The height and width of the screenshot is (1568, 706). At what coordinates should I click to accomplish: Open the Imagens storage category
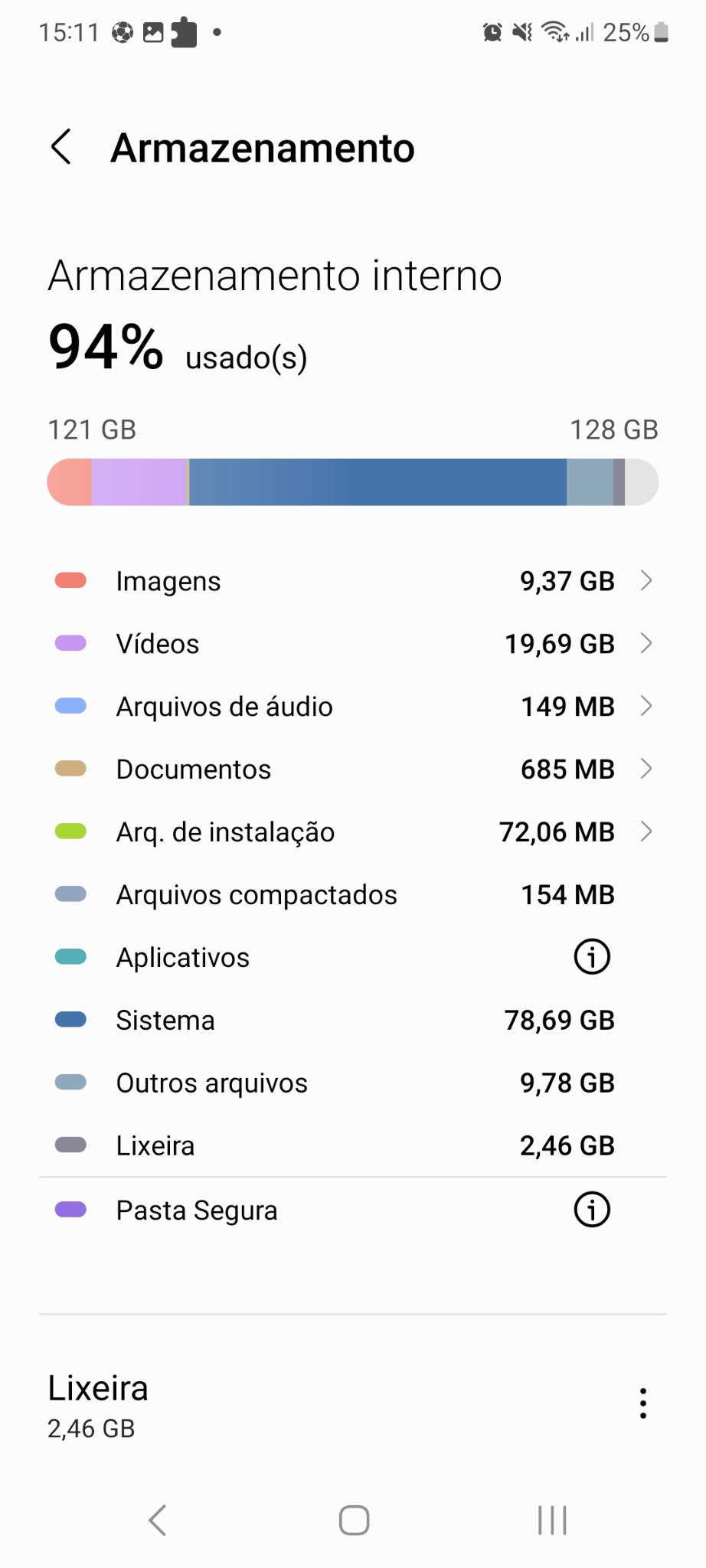353,581
